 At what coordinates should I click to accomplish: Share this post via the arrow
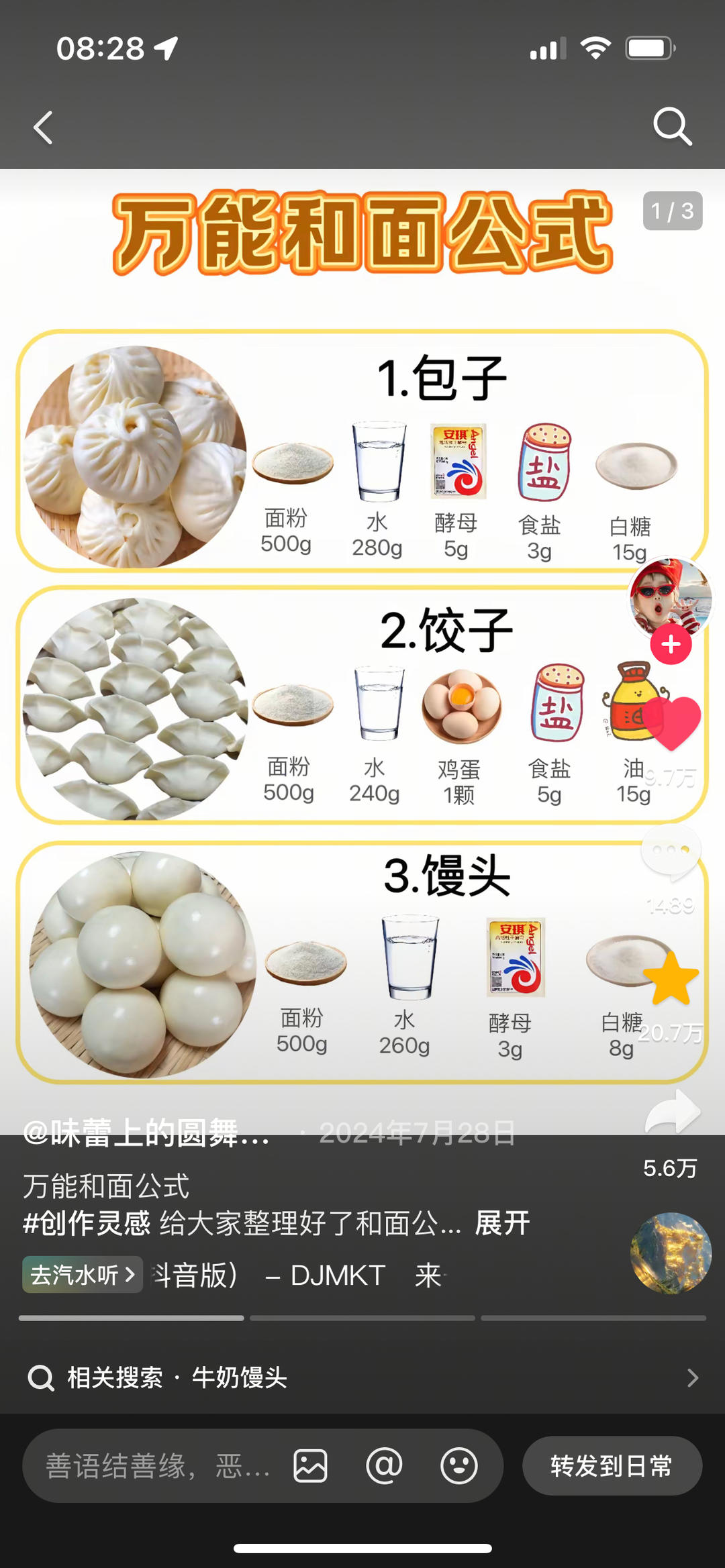coord(672,1112)
